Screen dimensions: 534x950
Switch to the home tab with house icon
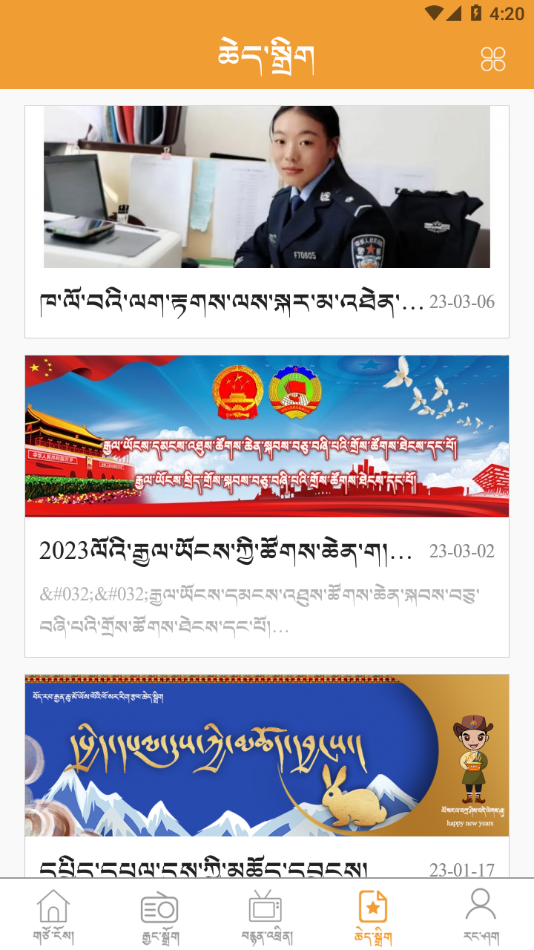(53, 915)
